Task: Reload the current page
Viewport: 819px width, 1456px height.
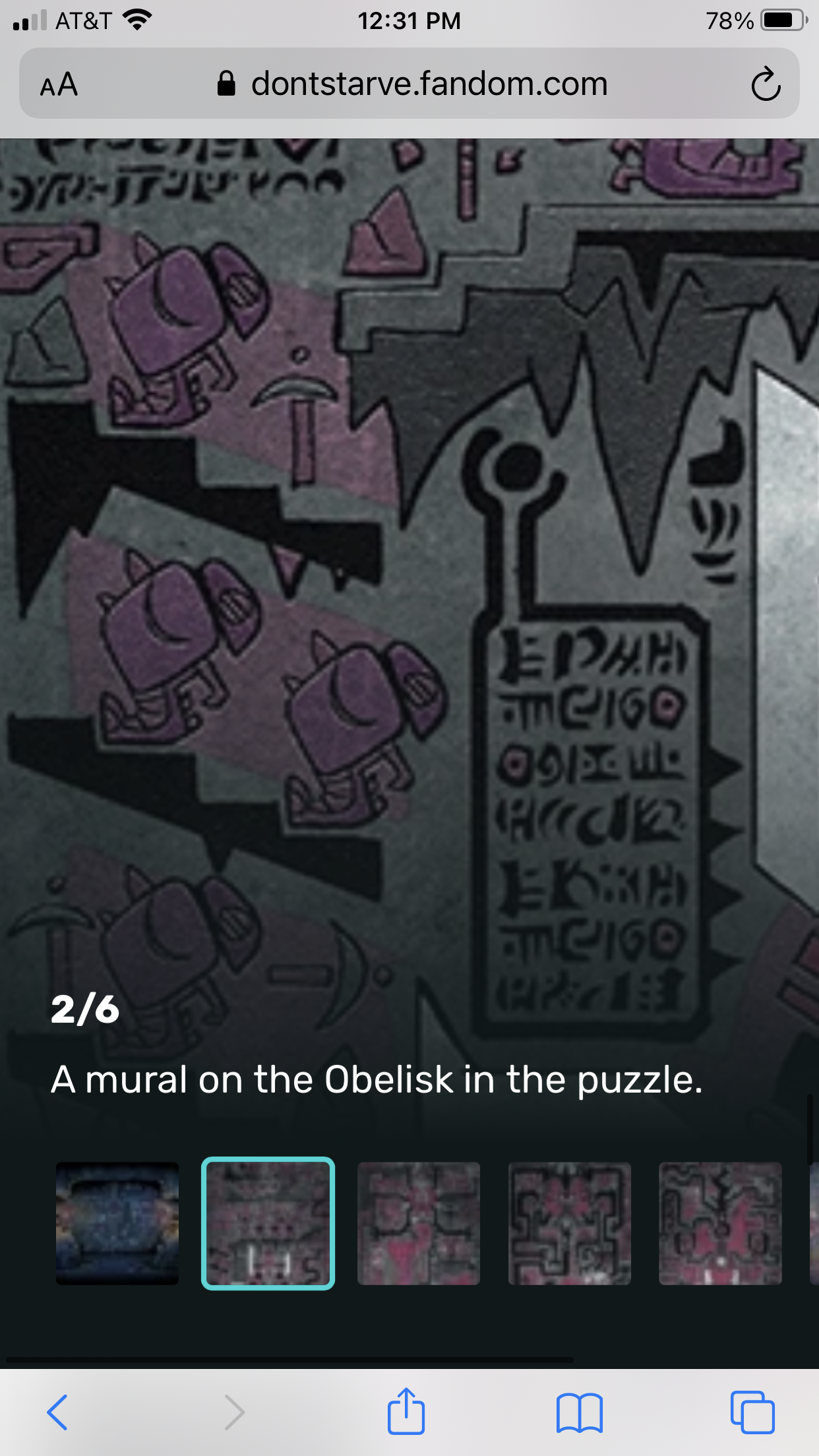Action: [x=765, y=84]
